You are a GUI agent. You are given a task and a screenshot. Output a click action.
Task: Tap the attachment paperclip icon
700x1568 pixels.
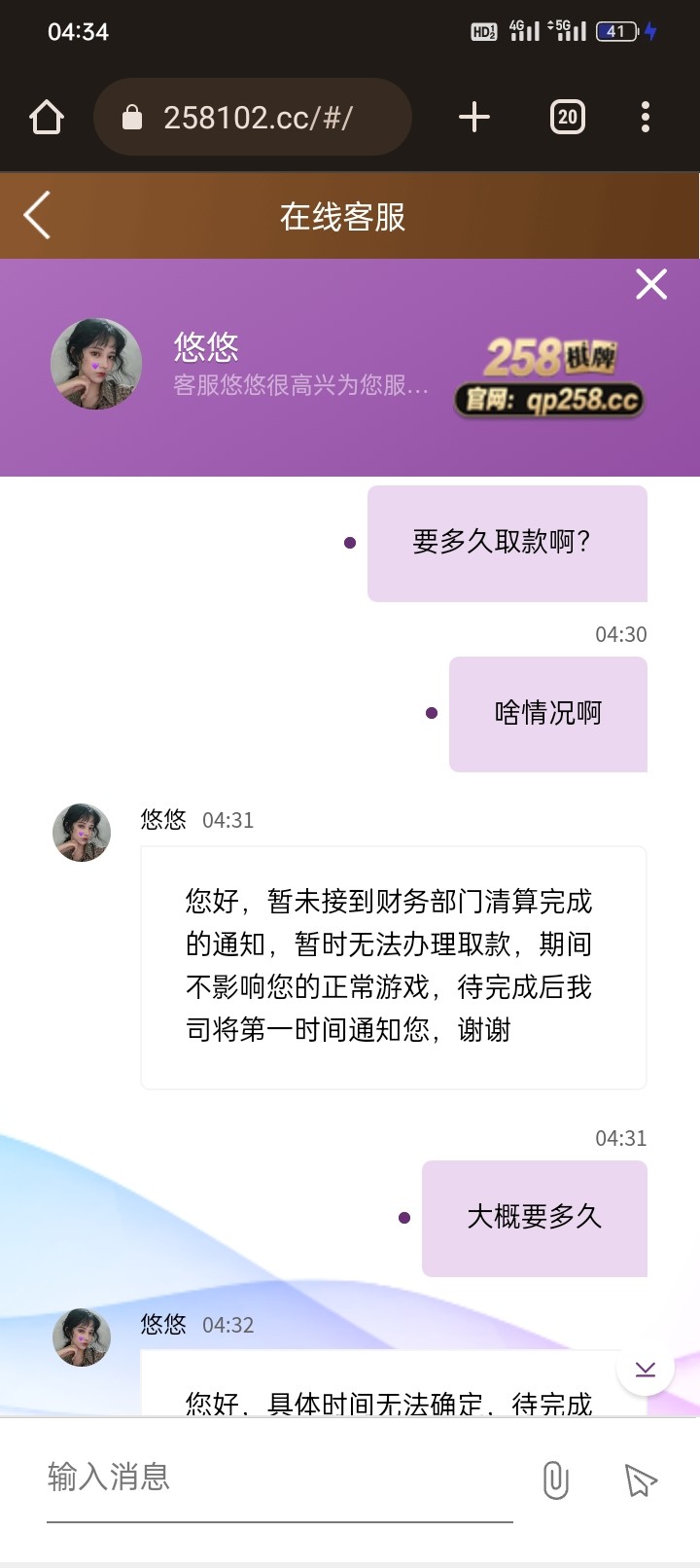click(x=554, y=1478)
